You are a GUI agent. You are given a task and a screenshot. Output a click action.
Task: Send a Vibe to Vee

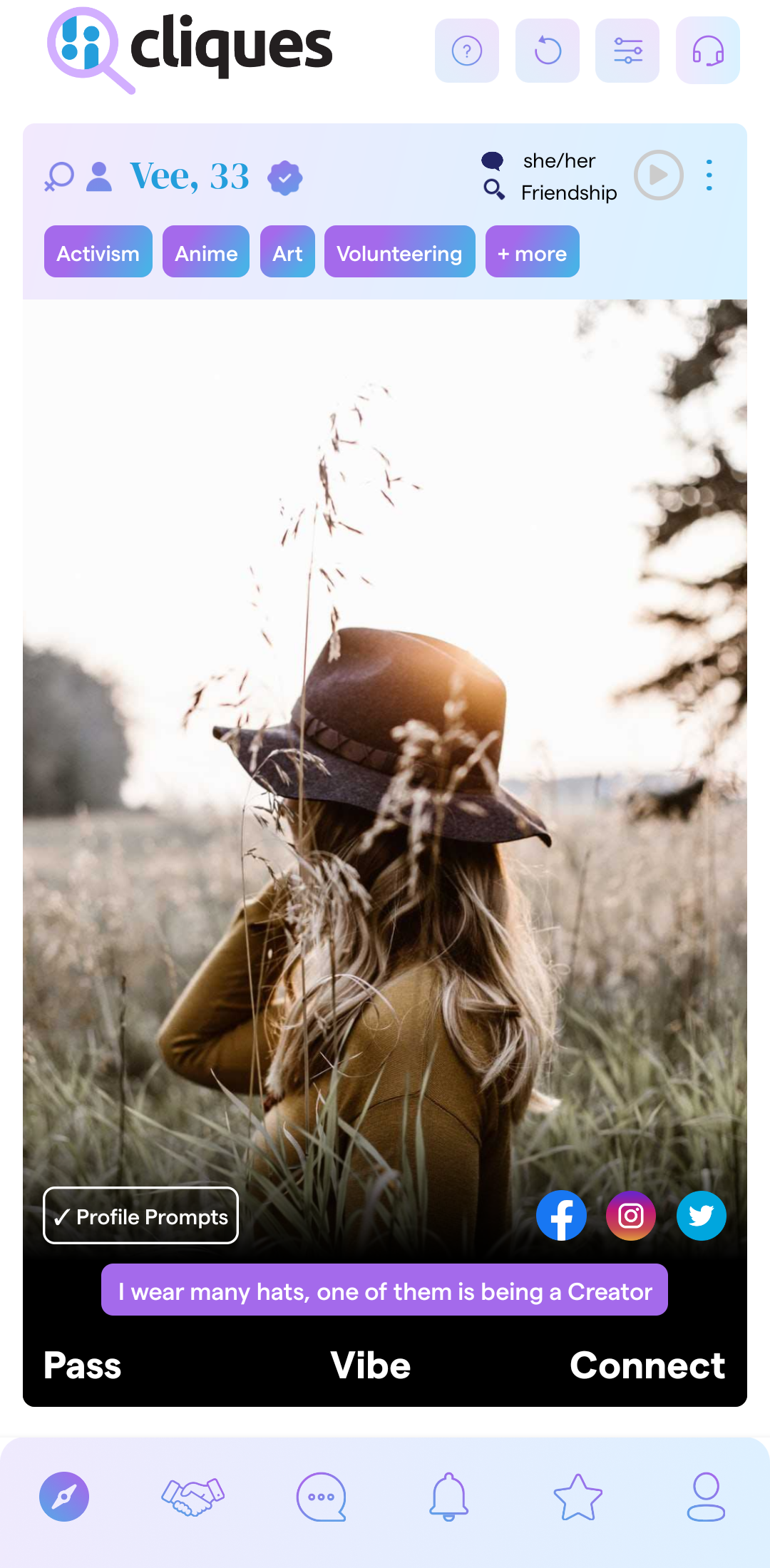pyautogui.click(x=371, y=1365)
